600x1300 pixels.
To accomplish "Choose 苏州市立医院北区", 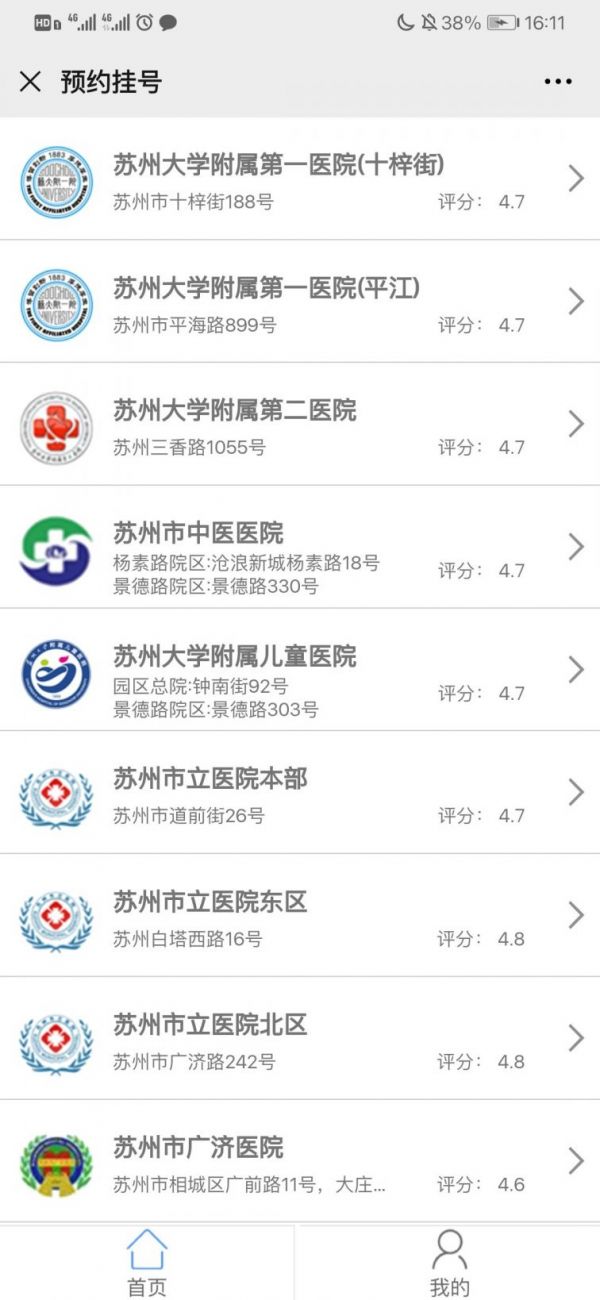I will [300, 1039].
